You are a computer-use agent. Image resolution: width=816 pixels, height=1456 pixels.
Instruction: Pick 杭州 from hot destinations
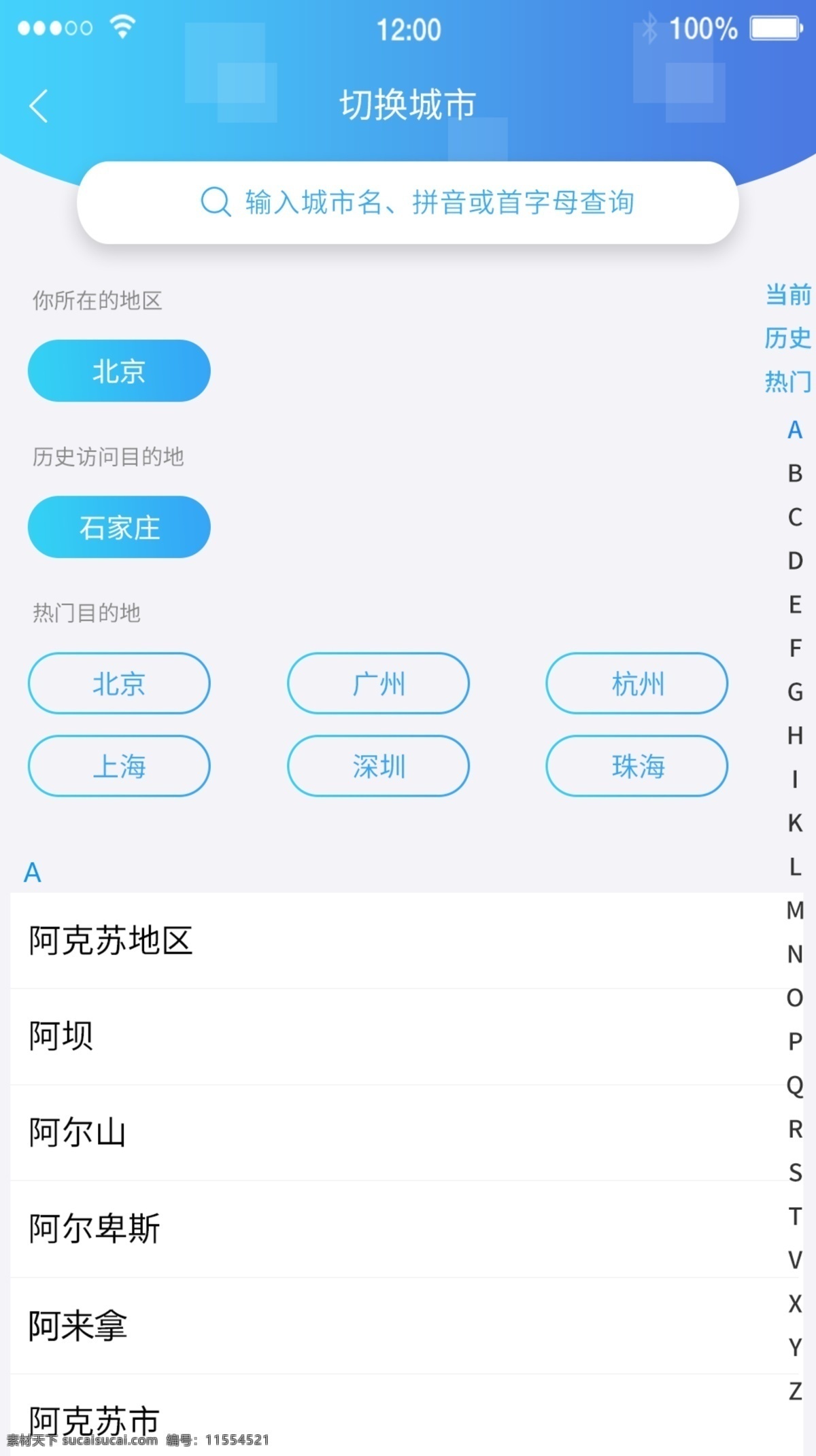pyautogui.click(x=637, y=684)
